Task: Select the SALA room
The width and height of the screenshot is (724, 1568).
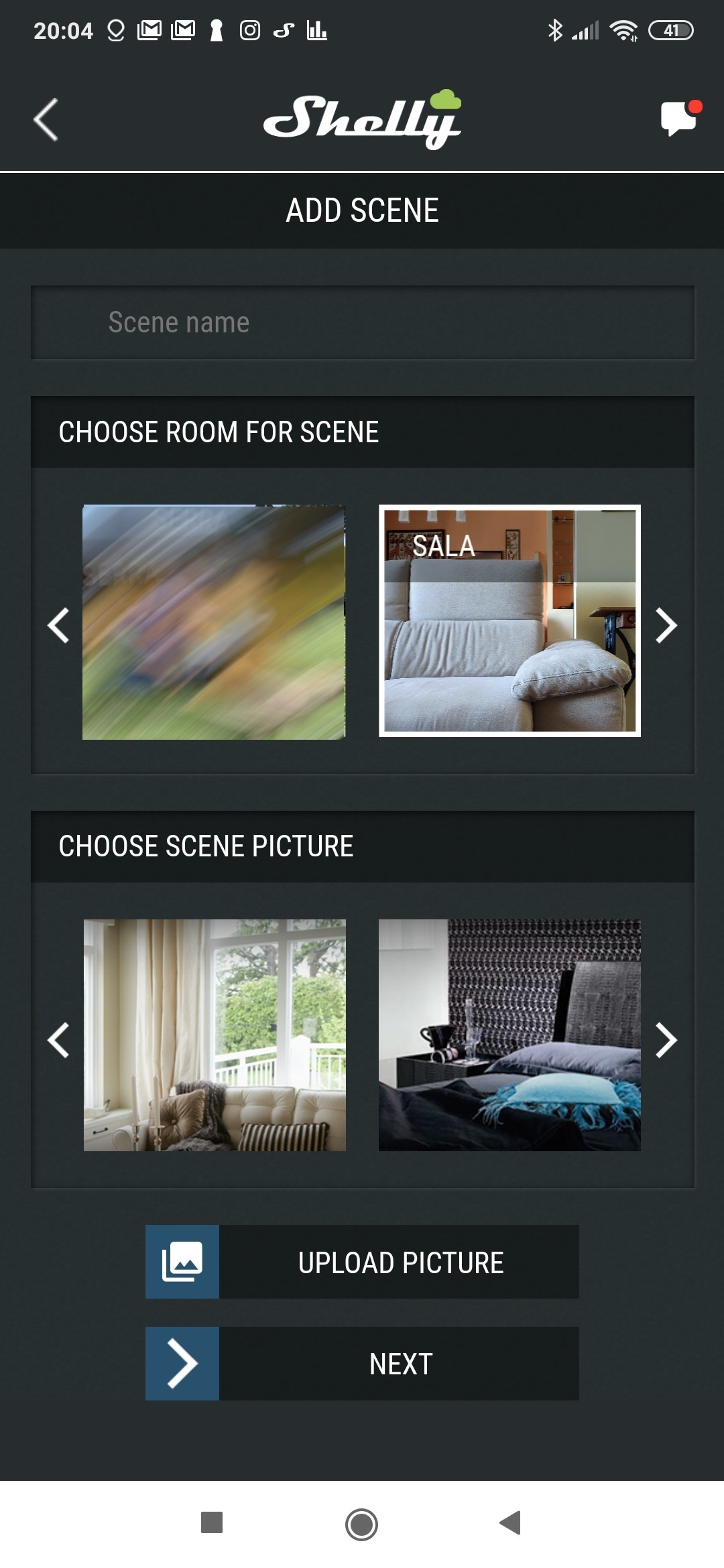Action: (x=509, y=620)
